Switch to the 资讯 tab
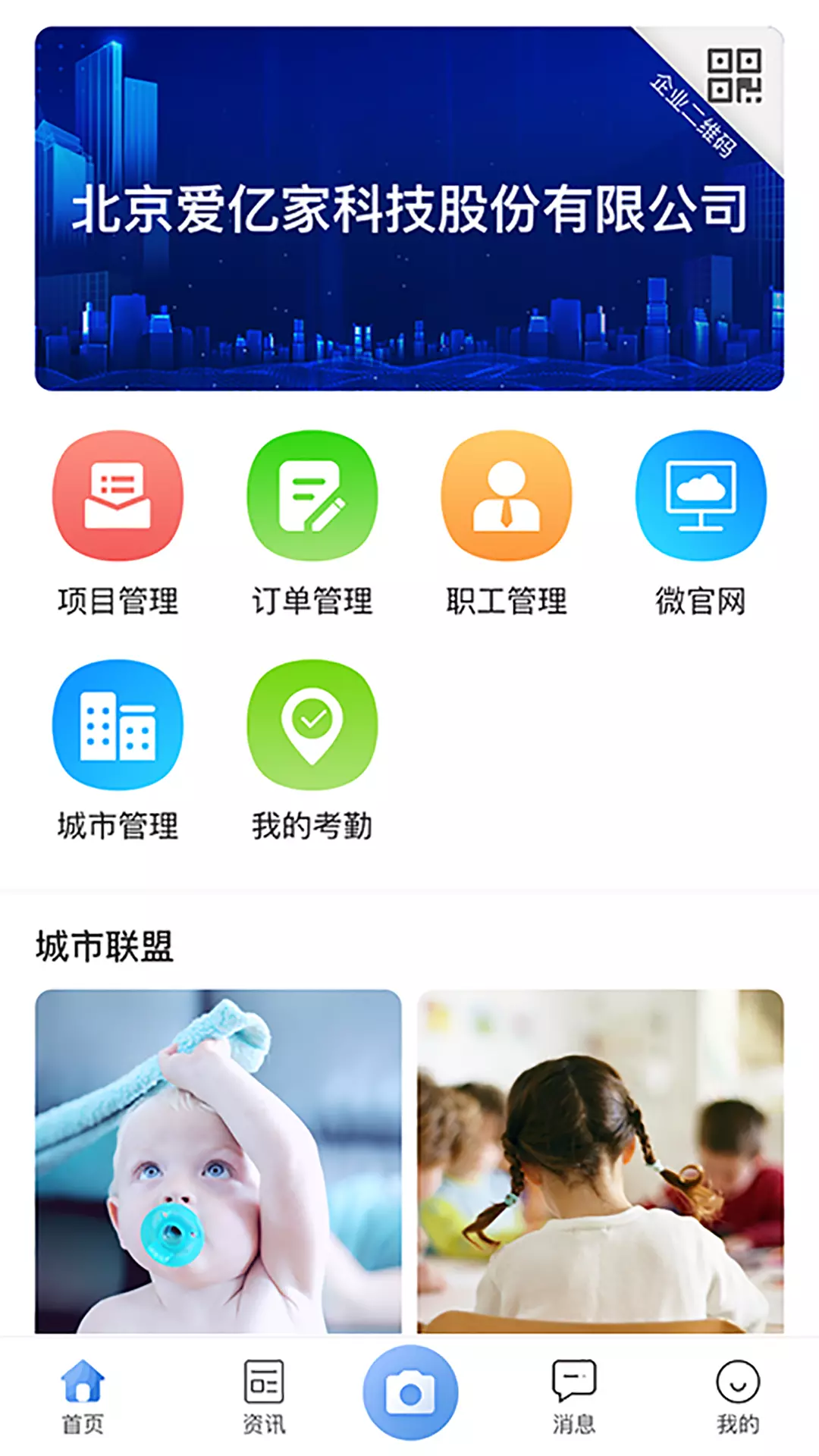The width and height of the screenshot is (819, 1456). pyautogui.click(x=264, y=1397)
